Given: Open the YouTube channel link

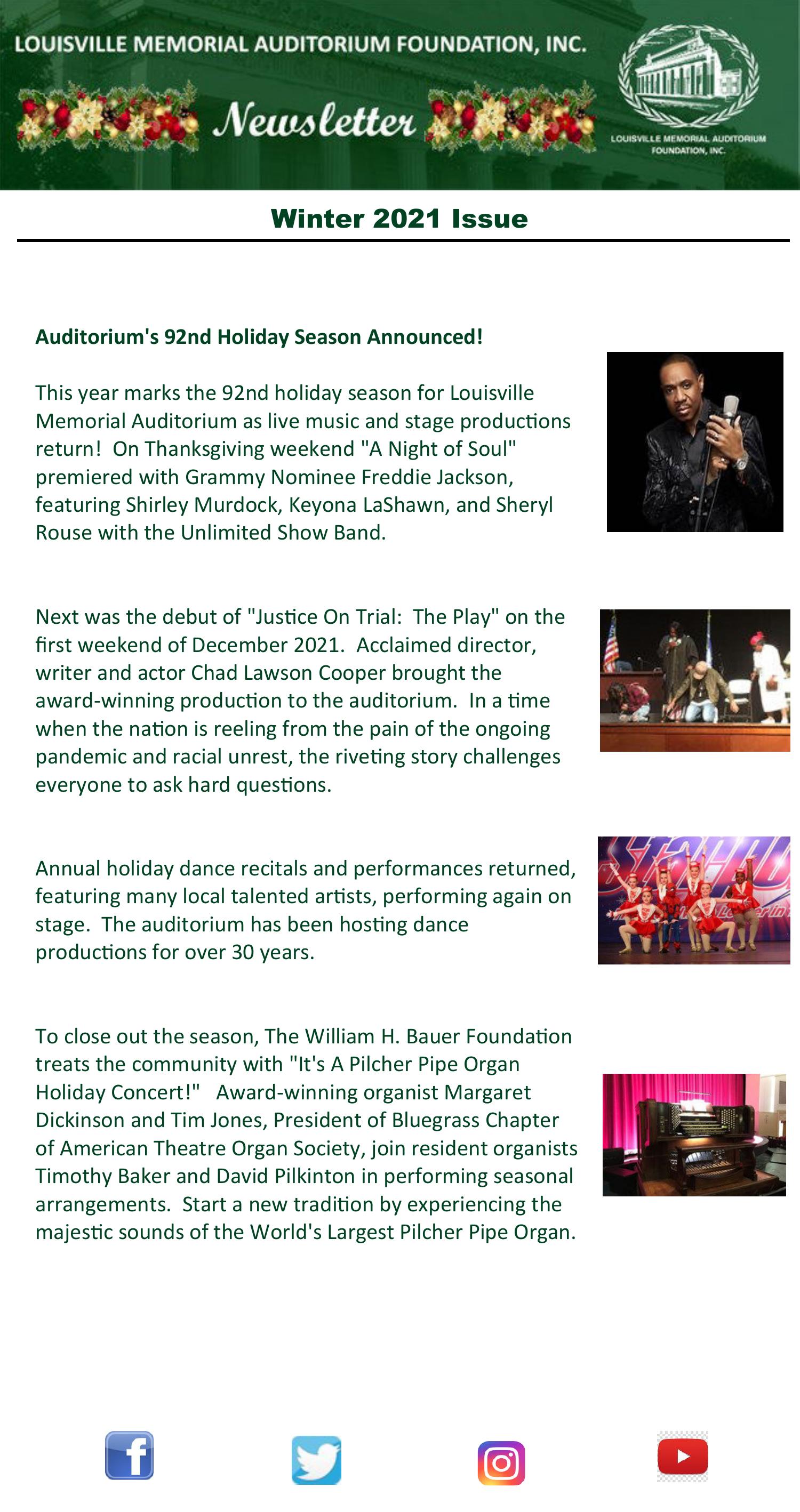Looking at the screenshot, I should tap(683, 1456).
